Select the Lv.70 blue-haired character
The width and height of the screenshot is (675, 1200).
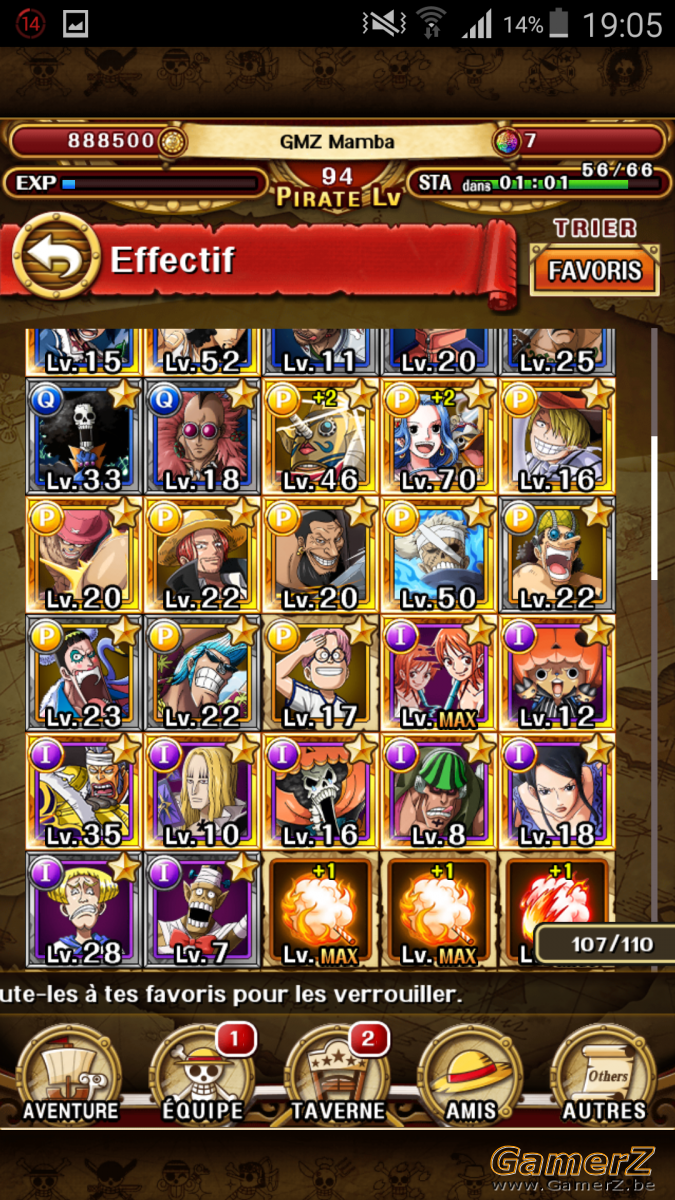coord(438,436)
